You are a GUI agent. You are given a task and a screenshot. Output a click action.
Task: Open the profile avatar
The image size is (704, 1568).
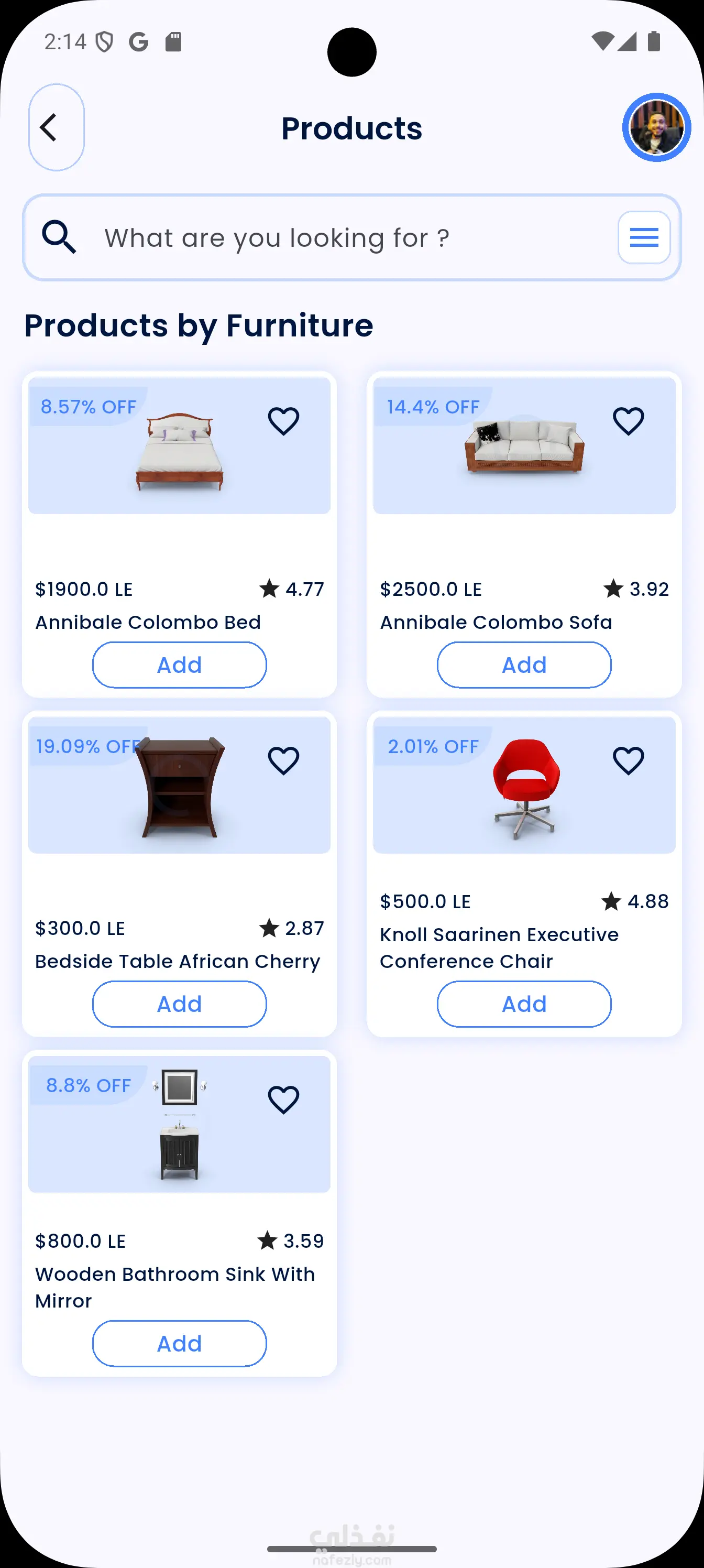(x=656, y=127)
